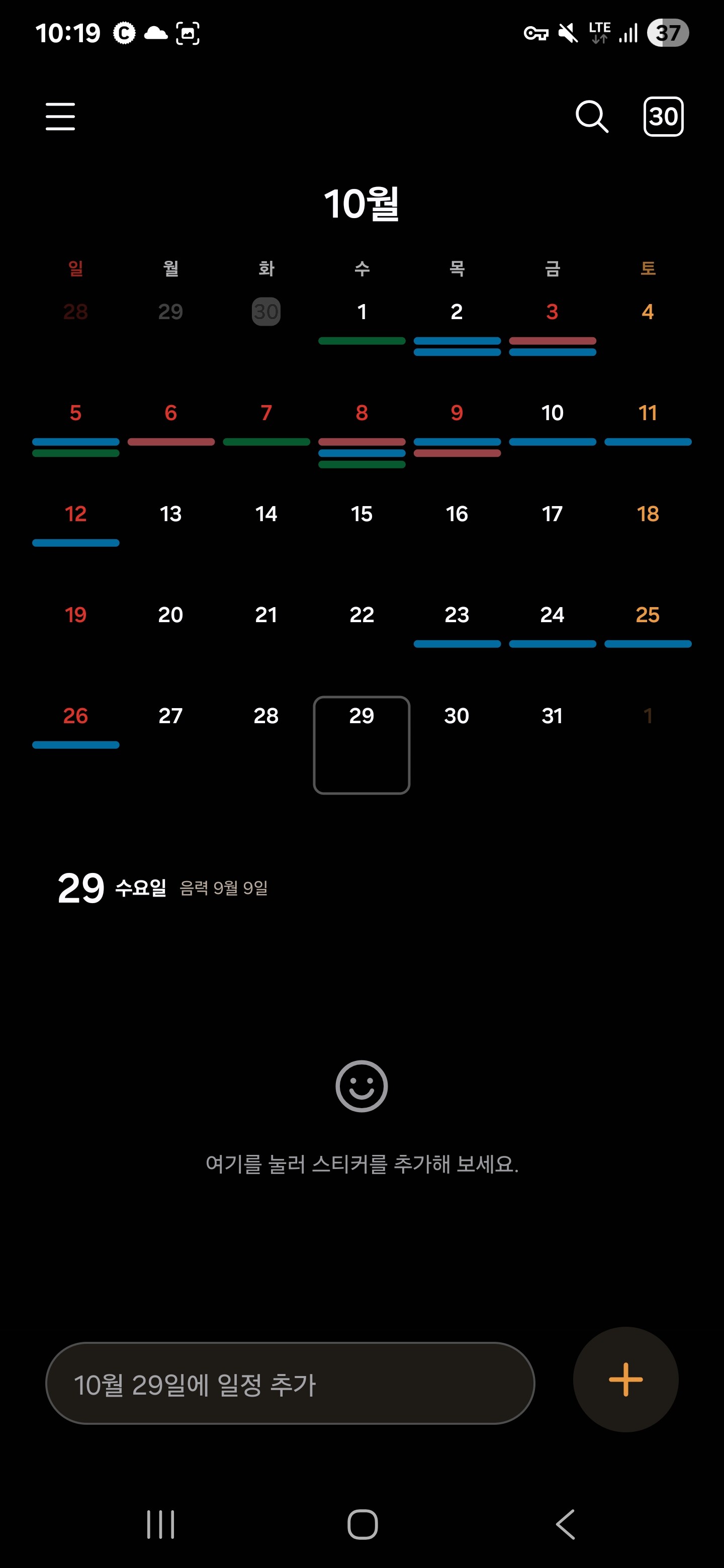The height and width of the screenshot is (1568, 724).
Task: Tap the 10월 29일에 일정 추가 field
Action: pos(290,1384)
